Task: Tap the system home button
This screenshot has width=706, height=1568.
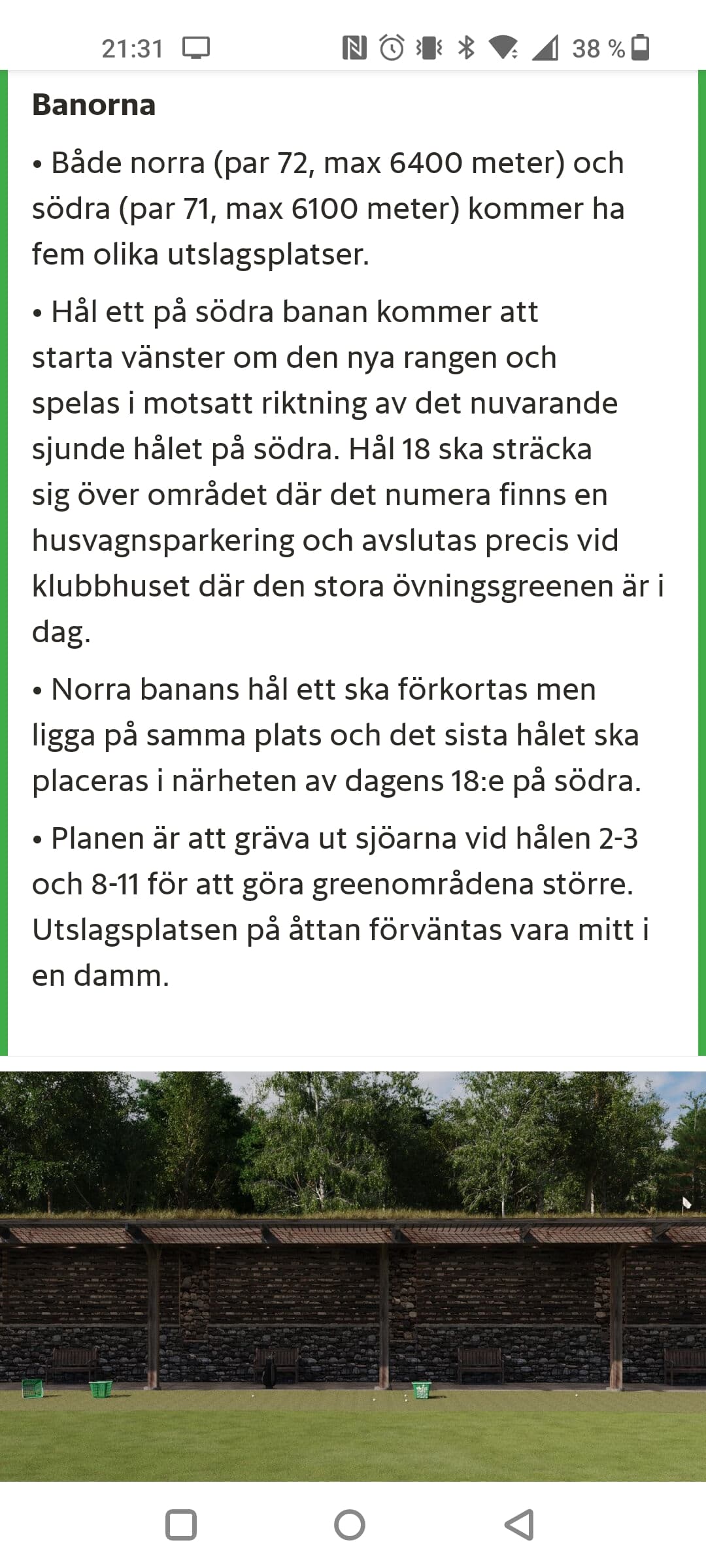Action: pyautogui.click(x=350, y=1525)
